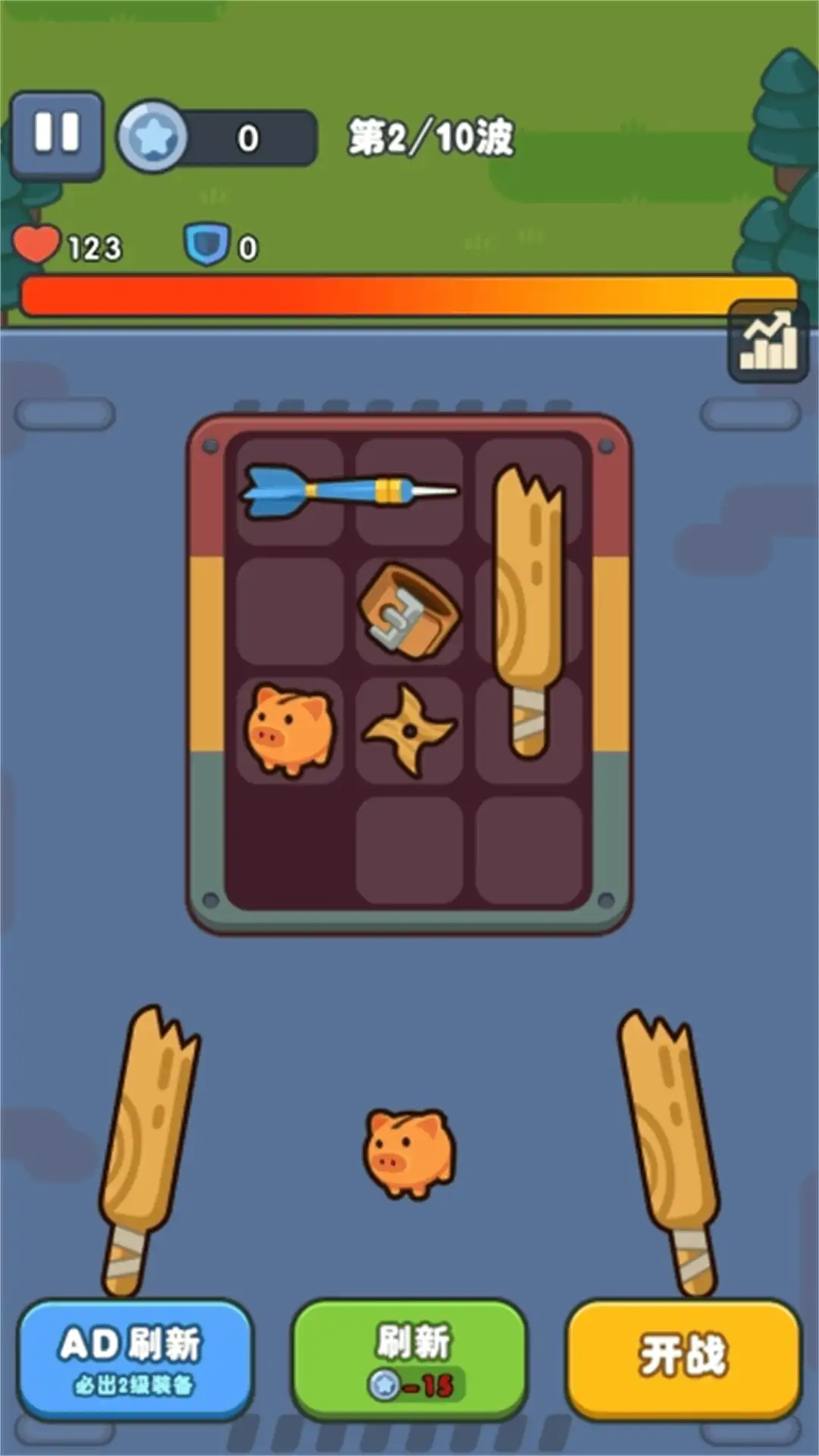Select the blue dart in the backpack
This screenshot has height=1456, width=819.
pyautogui.click(x=349, y=491)
